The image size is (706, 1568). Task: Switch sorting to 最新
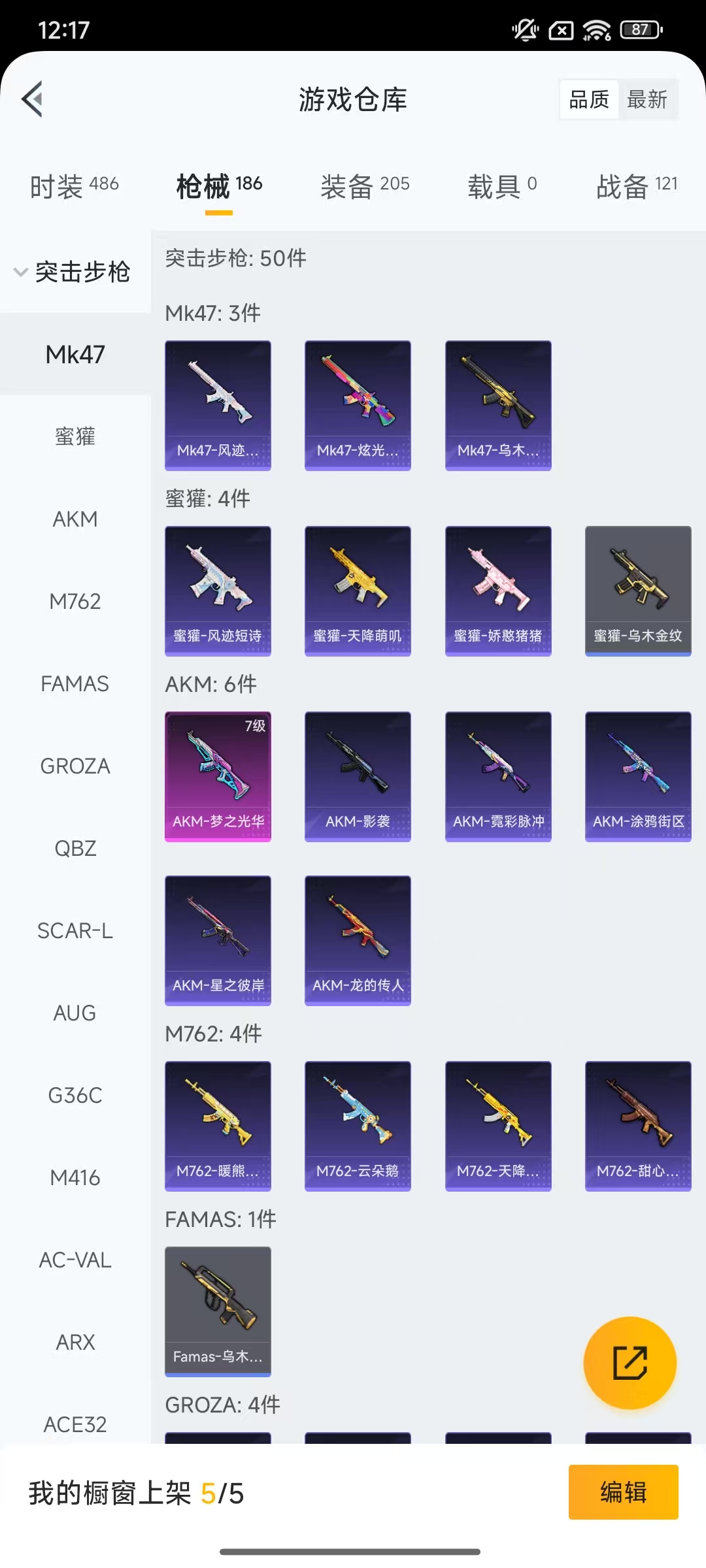647,99
